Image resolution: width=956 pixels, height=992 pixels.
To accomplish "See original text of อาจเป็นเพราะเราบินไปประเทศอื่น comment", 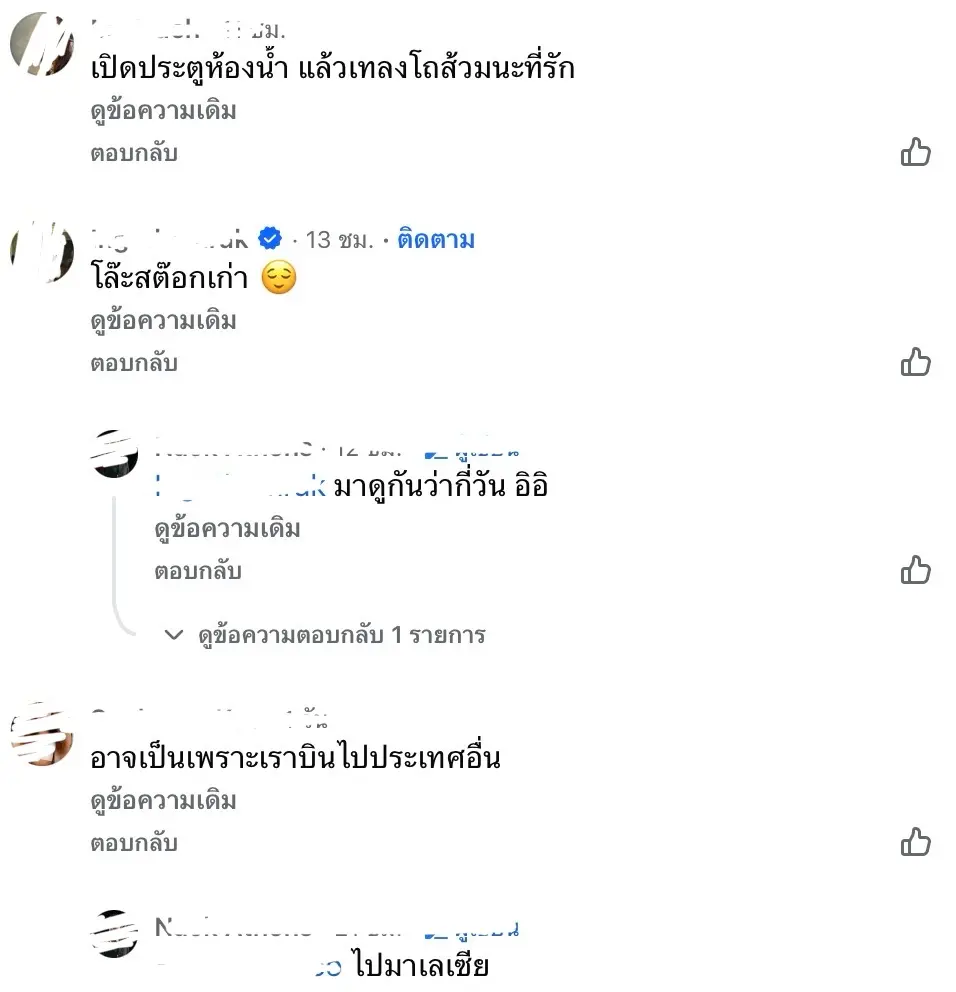I will [163, 801].
